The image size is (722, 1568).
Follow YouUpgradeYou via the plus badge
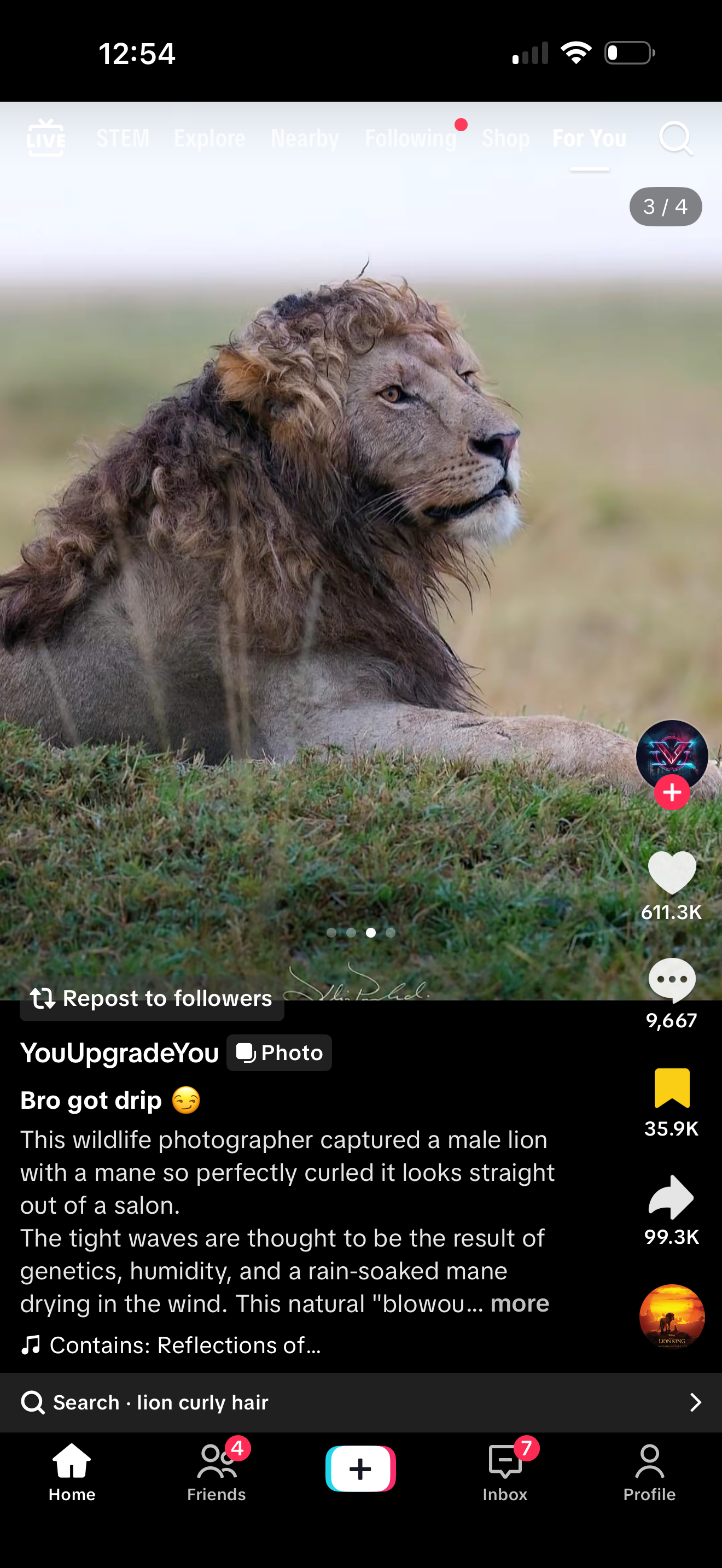(x=672, y=792)
